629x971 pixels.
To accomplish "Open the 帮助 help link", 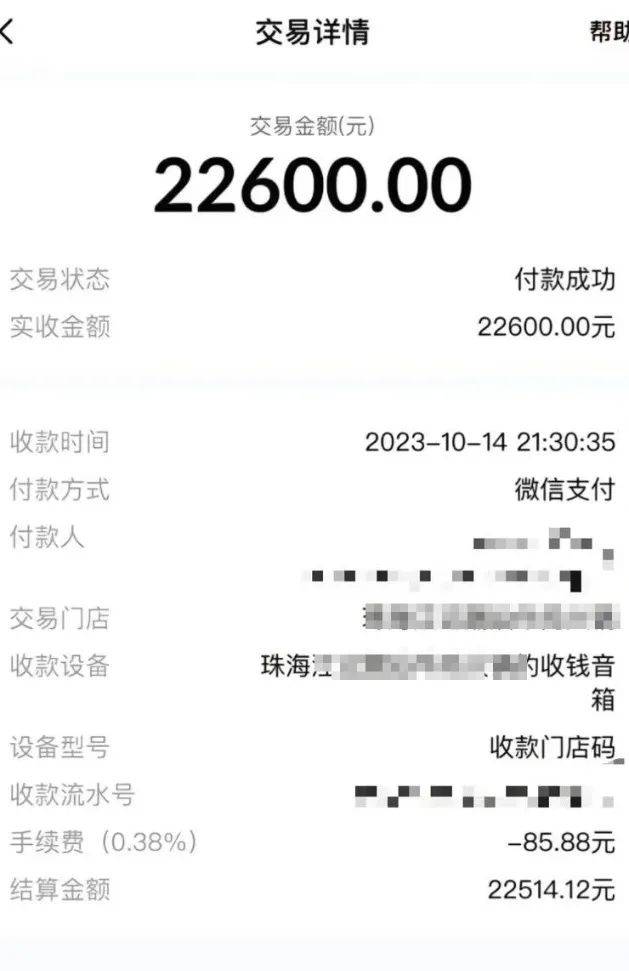I will 609,32.
